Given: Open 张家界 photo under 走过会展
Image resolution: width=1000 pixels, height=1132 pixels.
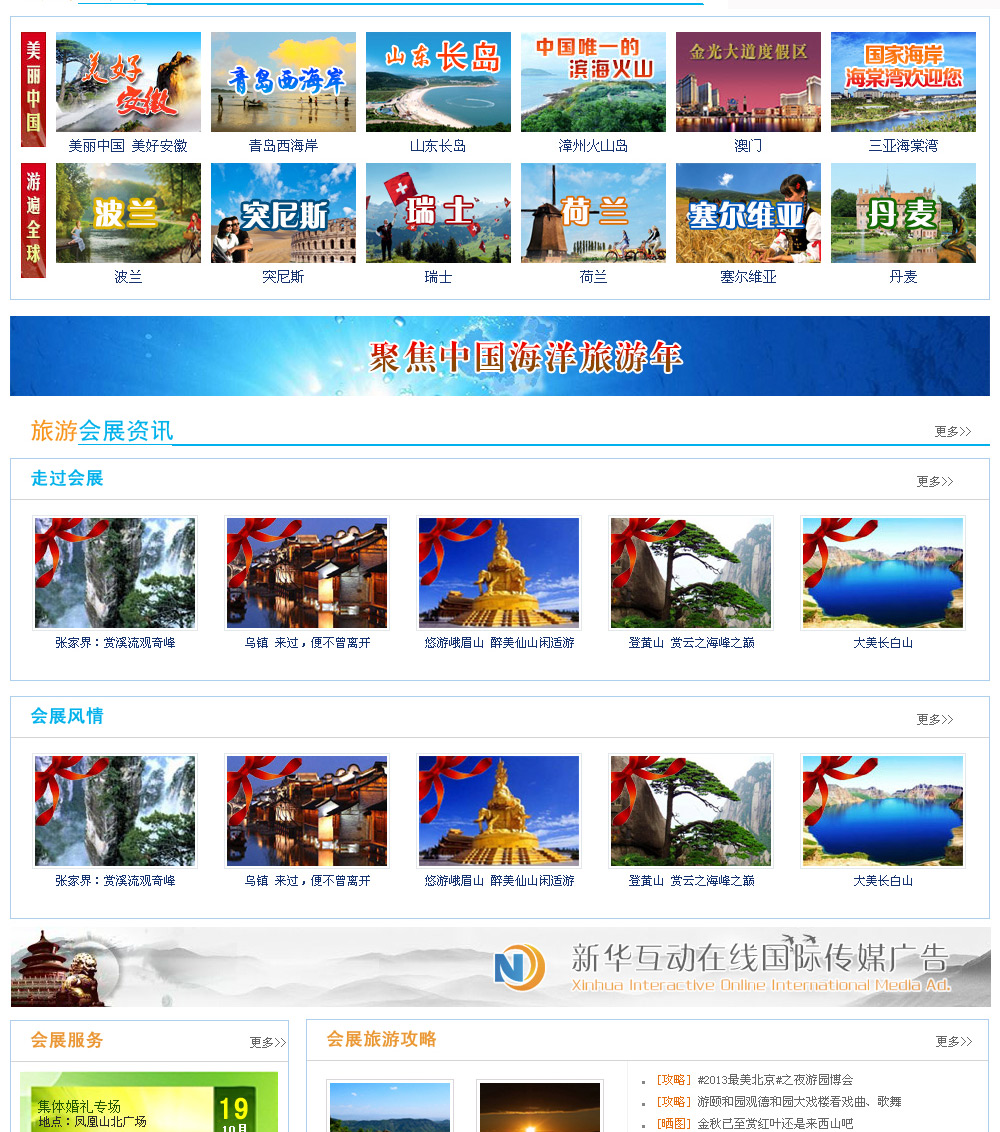Looking at the screenshot, I should 115,573.
